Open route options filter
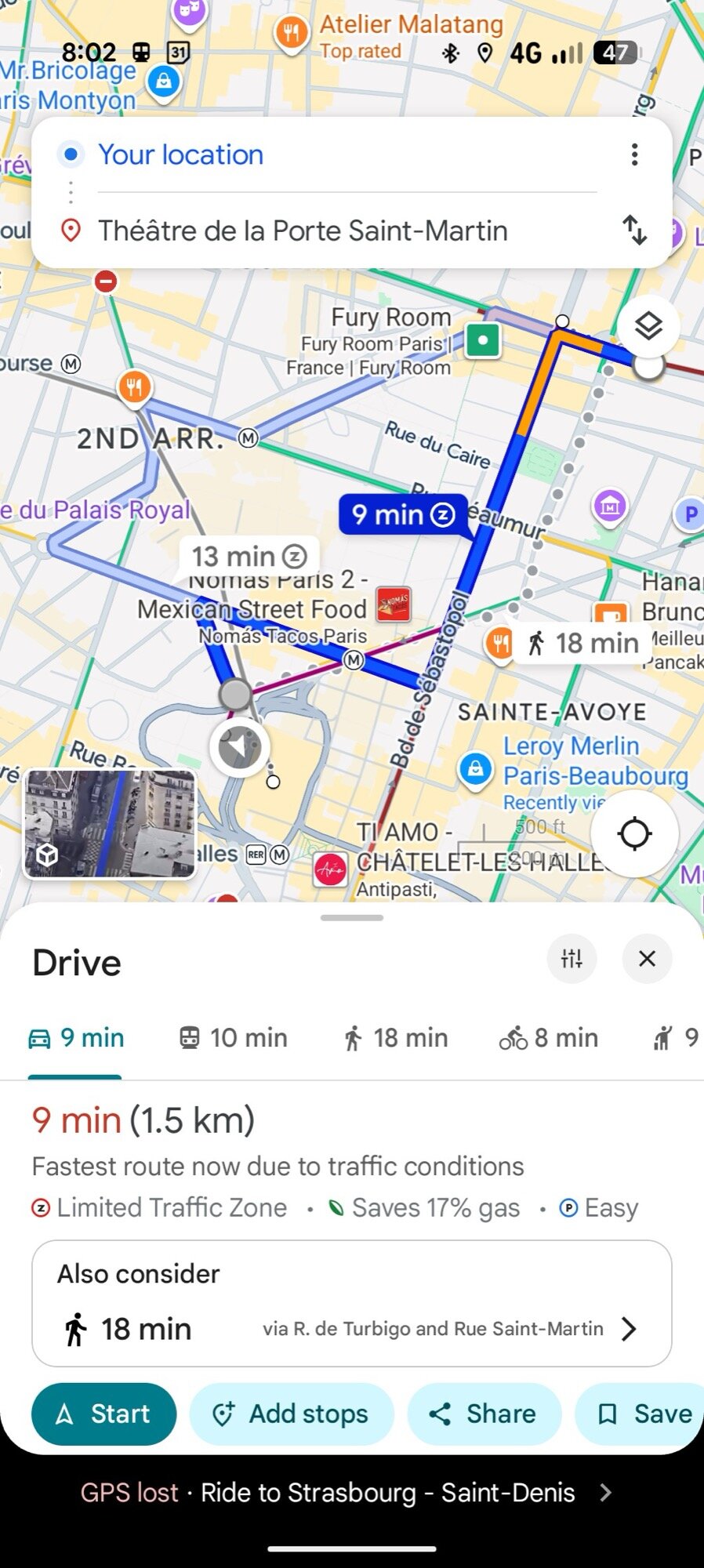The image size is (704, 1568). click(x=572, y=958)
